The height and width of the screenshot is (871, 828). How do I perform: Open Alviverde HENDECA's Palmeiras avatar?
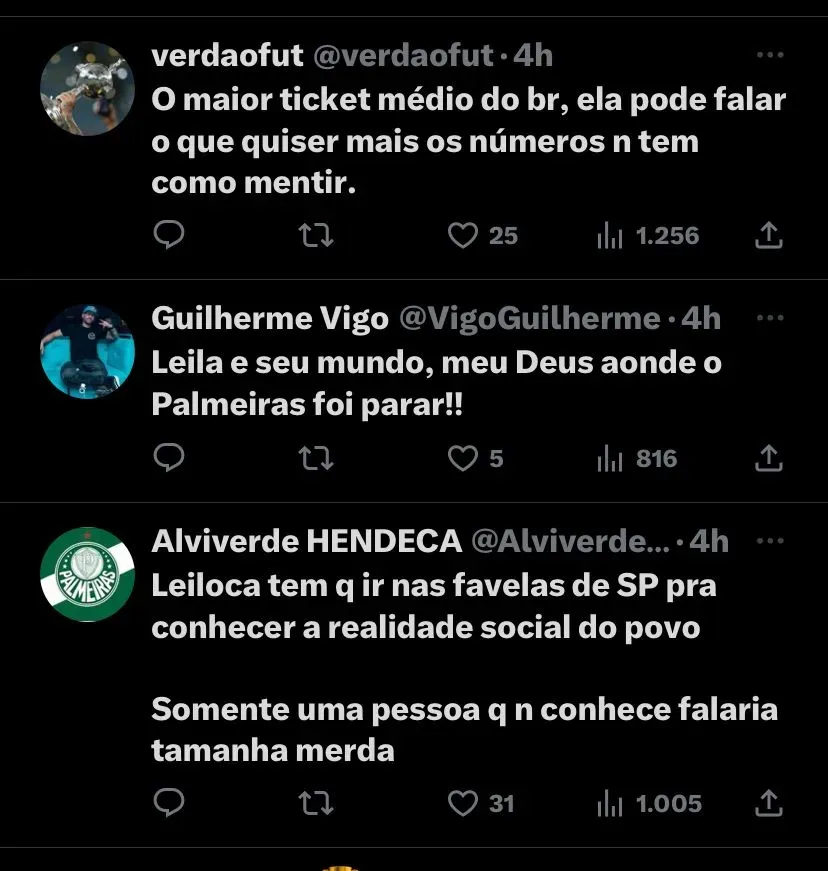click(87, 574)
